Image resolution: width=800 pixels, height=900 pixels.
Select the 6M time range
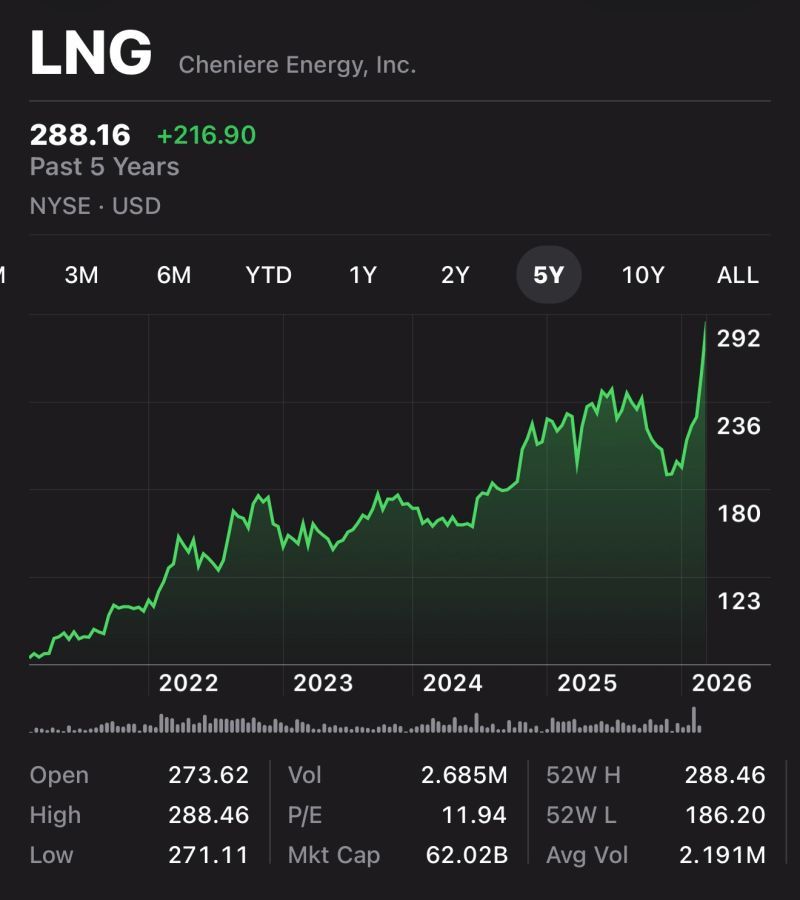pyautogui.click(x=174, y=275)
